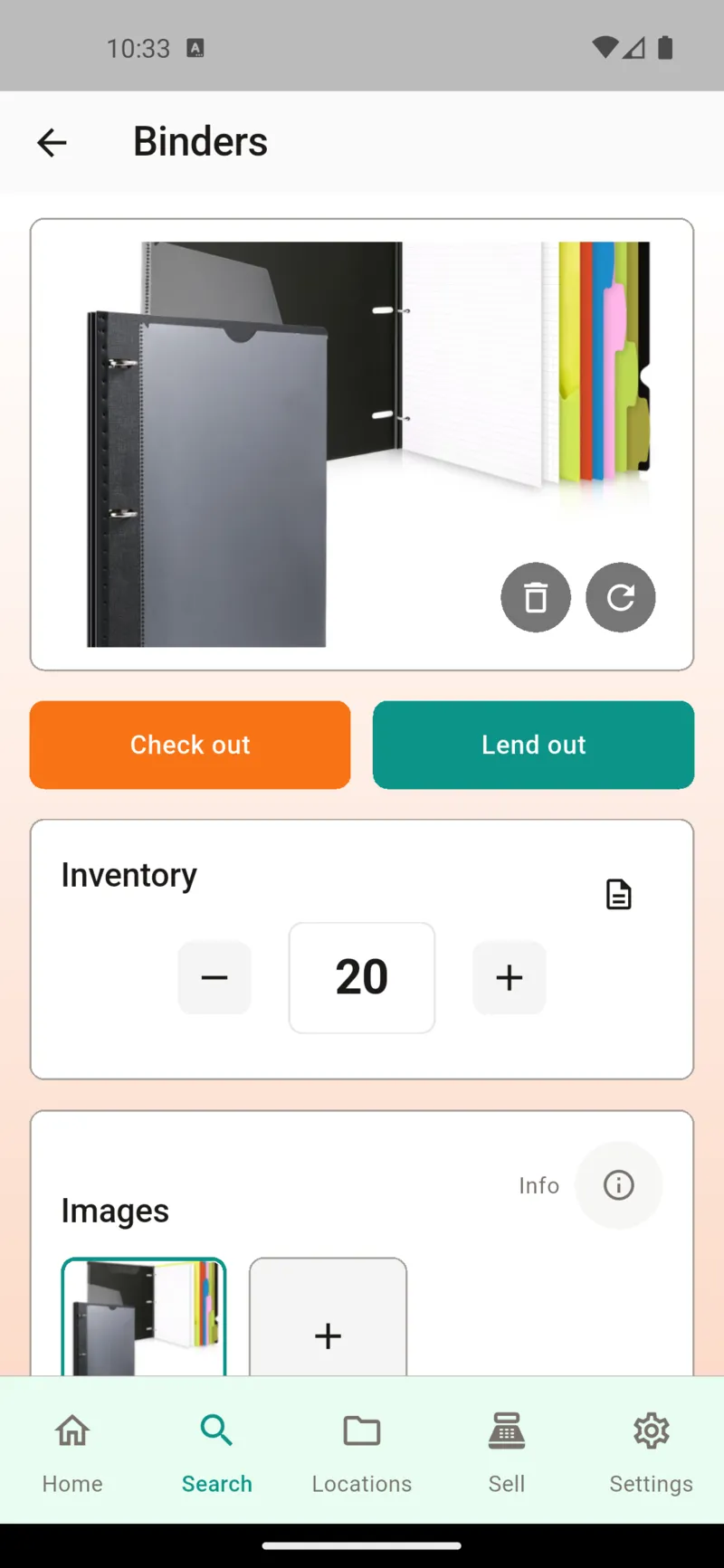Open the Locations folder icon

coord(361,1430)
